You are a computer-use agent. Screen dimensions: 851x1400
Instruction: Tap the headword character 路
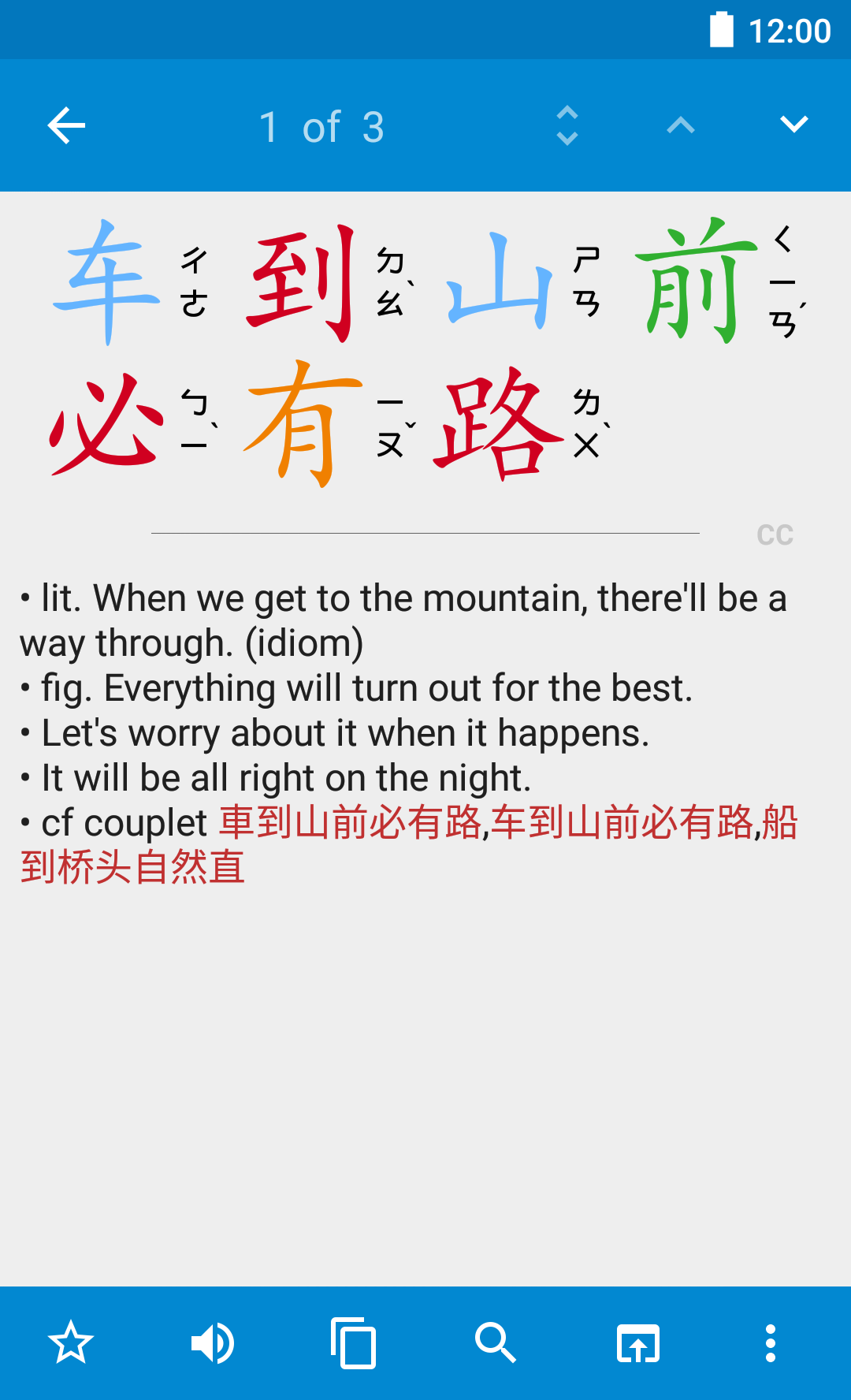(496, 424)
